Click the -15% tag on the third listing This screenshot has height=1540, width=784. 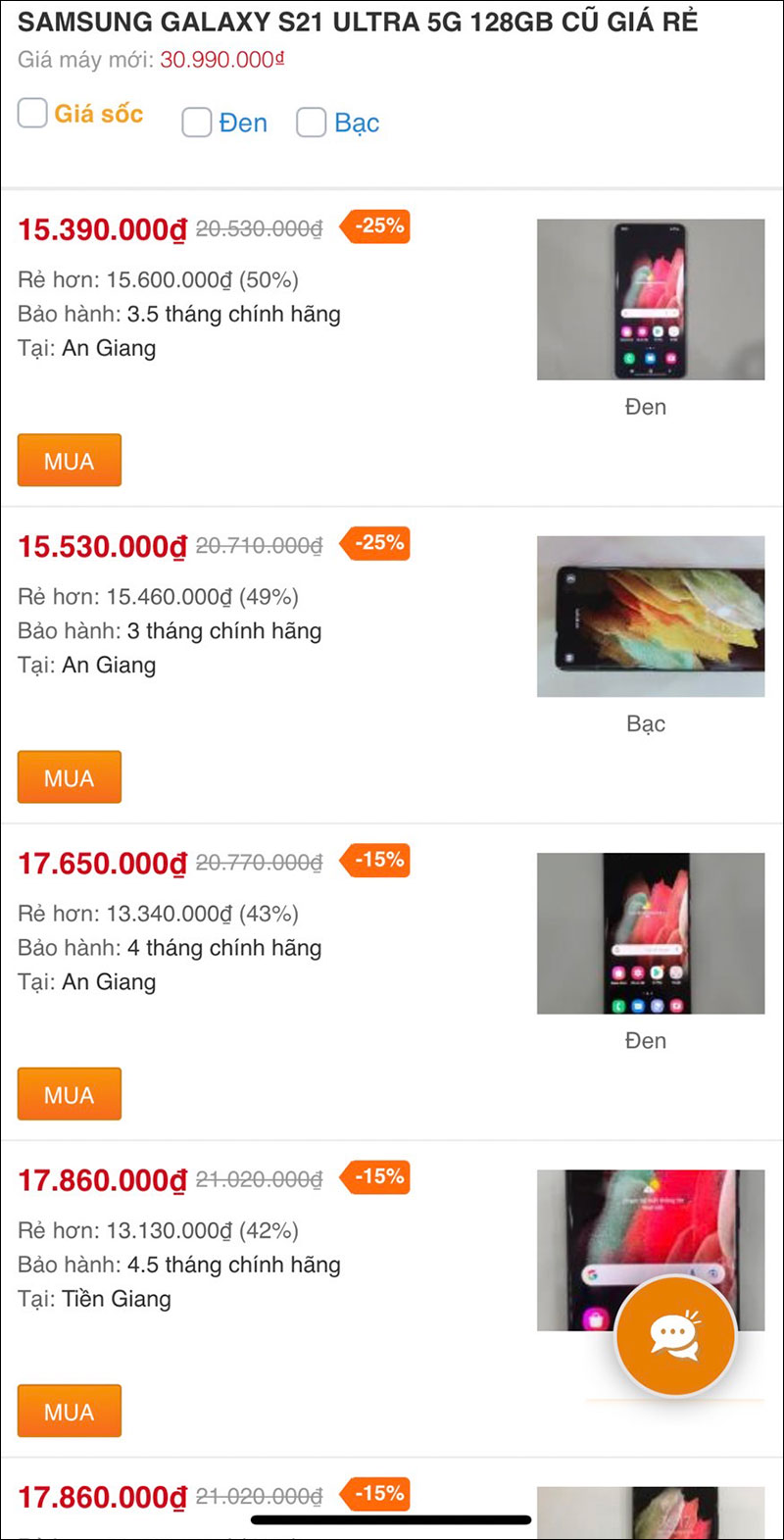pos(375,861)
